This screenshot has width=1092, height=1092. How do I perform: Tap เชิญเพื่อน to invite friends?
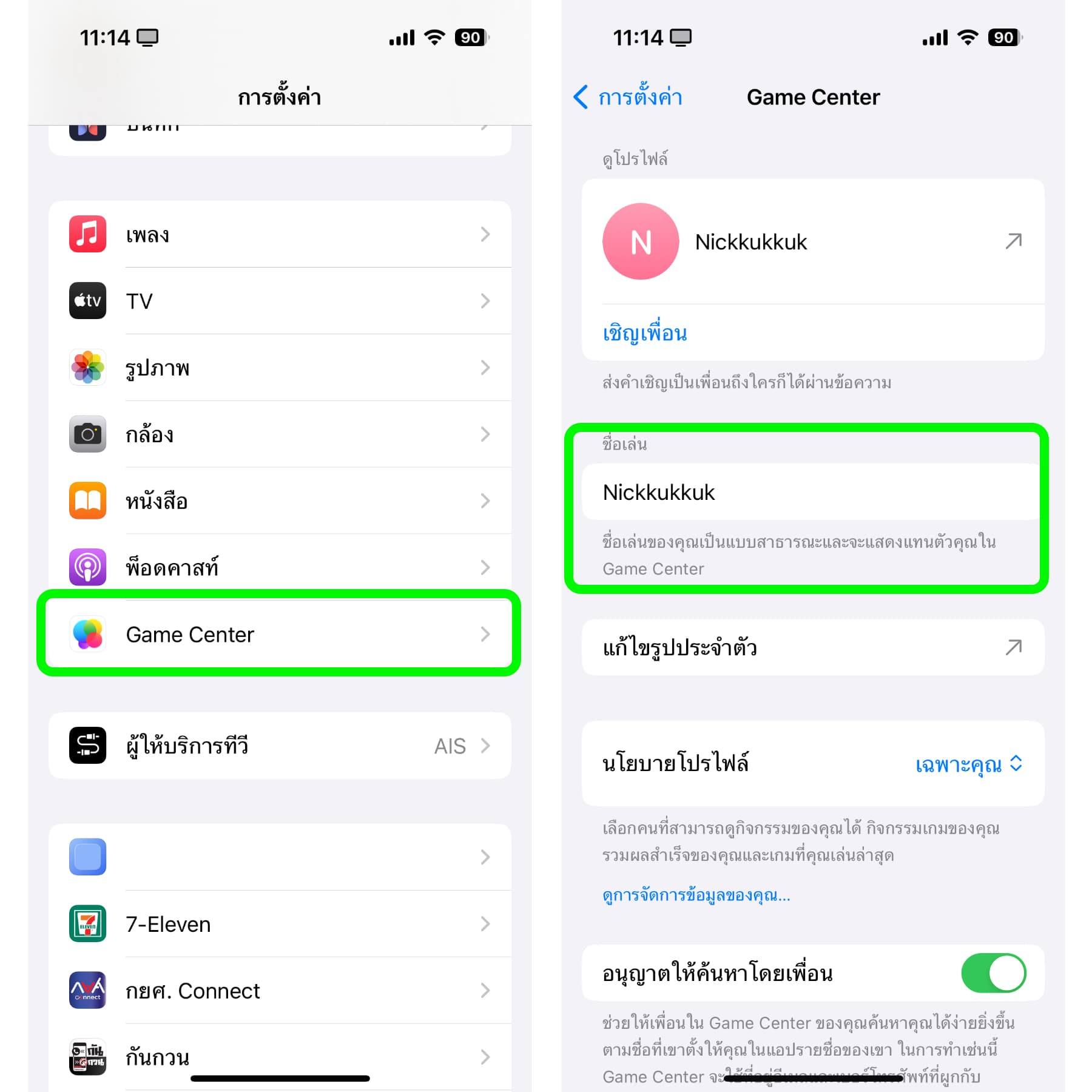[645, 333]
